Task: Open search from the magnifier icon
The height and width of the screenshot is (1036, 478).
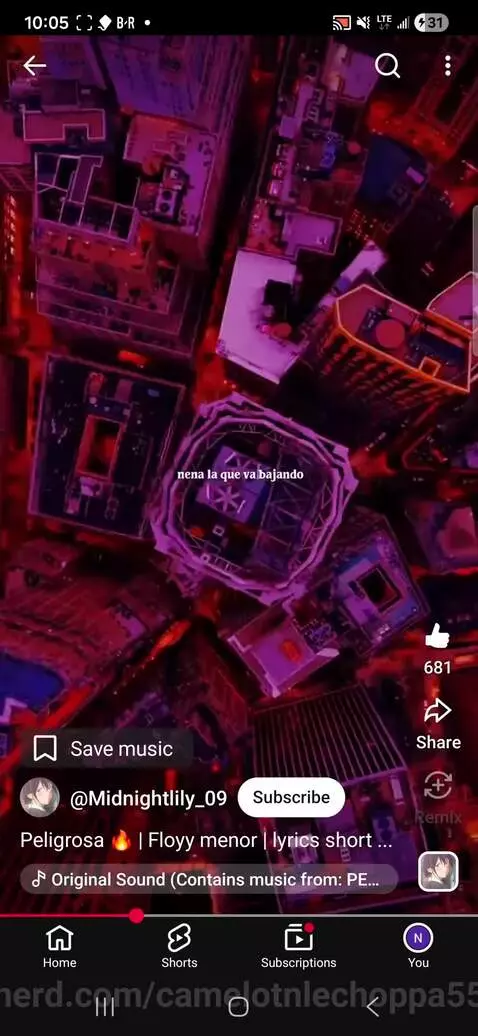Action: (387, 65)
